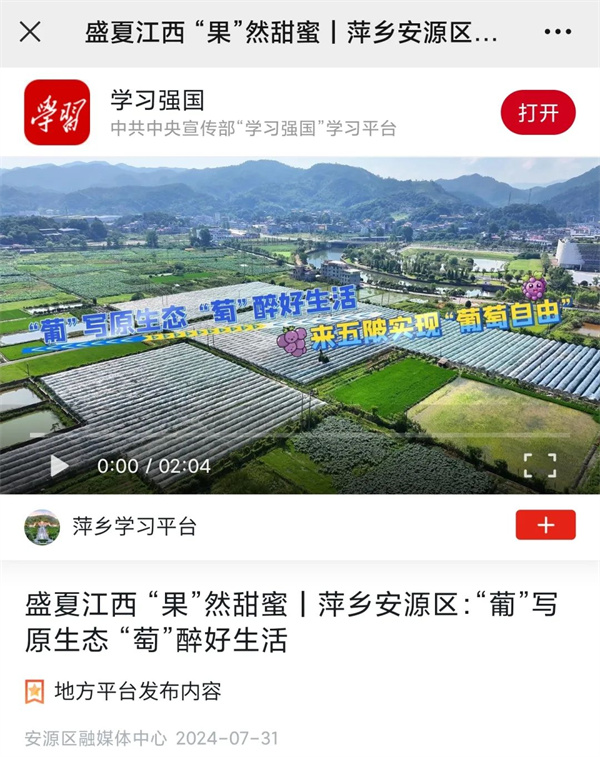Close the article page
Screen dimensions: 600x757
coord(31,32)
